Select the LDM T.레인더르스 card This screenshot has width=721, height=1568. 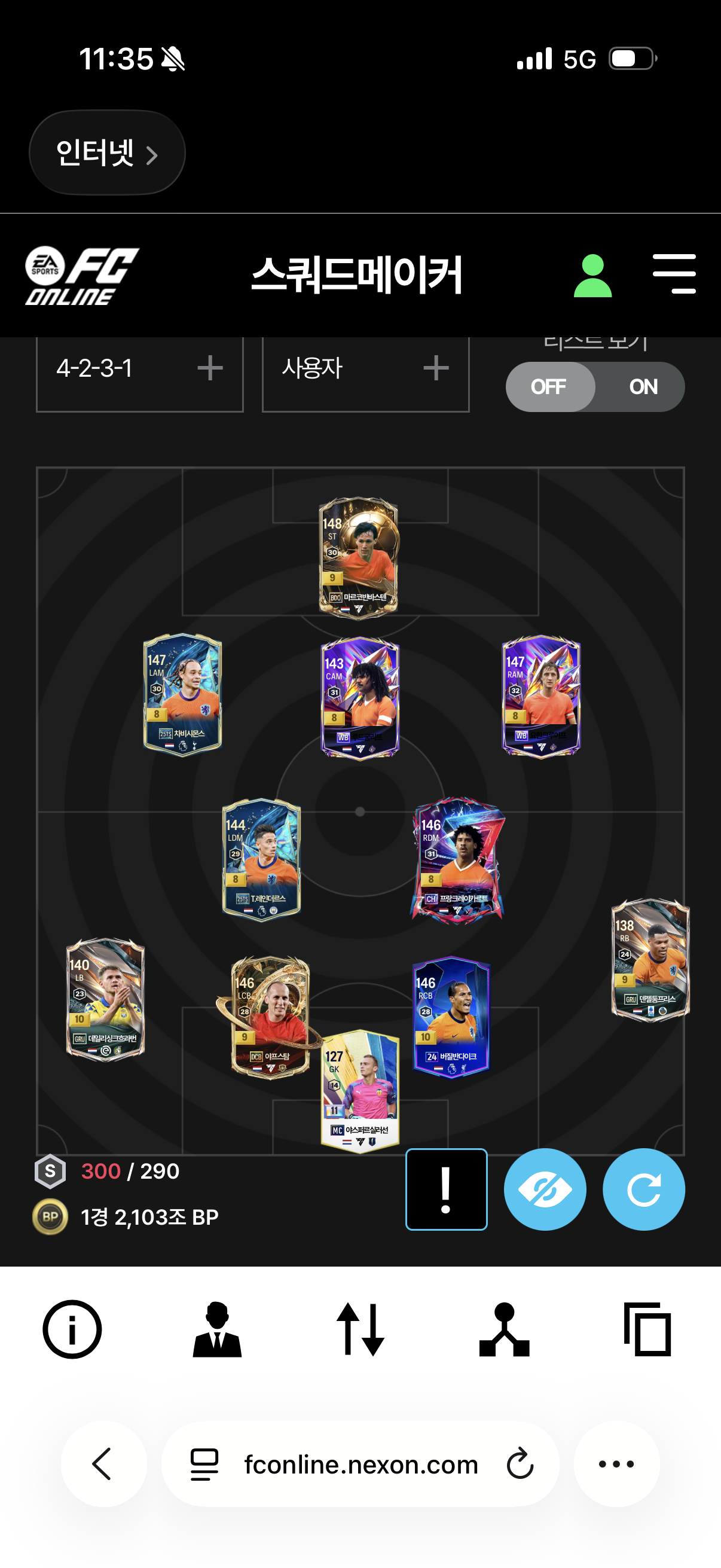pos(261,859)
